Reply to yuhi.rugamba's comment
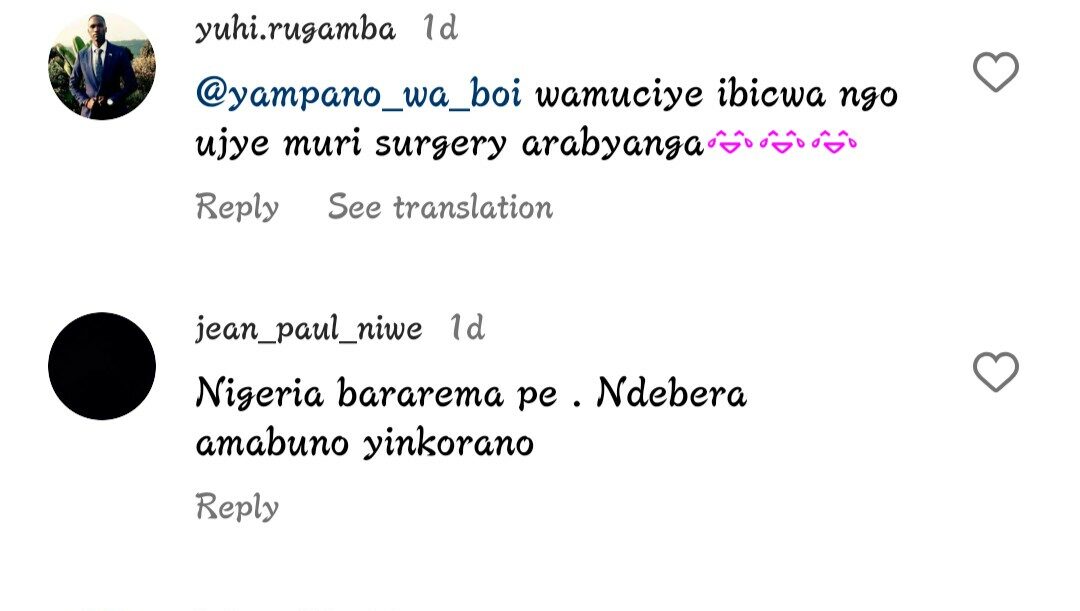The image size is (1080, 611). [237, 207]
